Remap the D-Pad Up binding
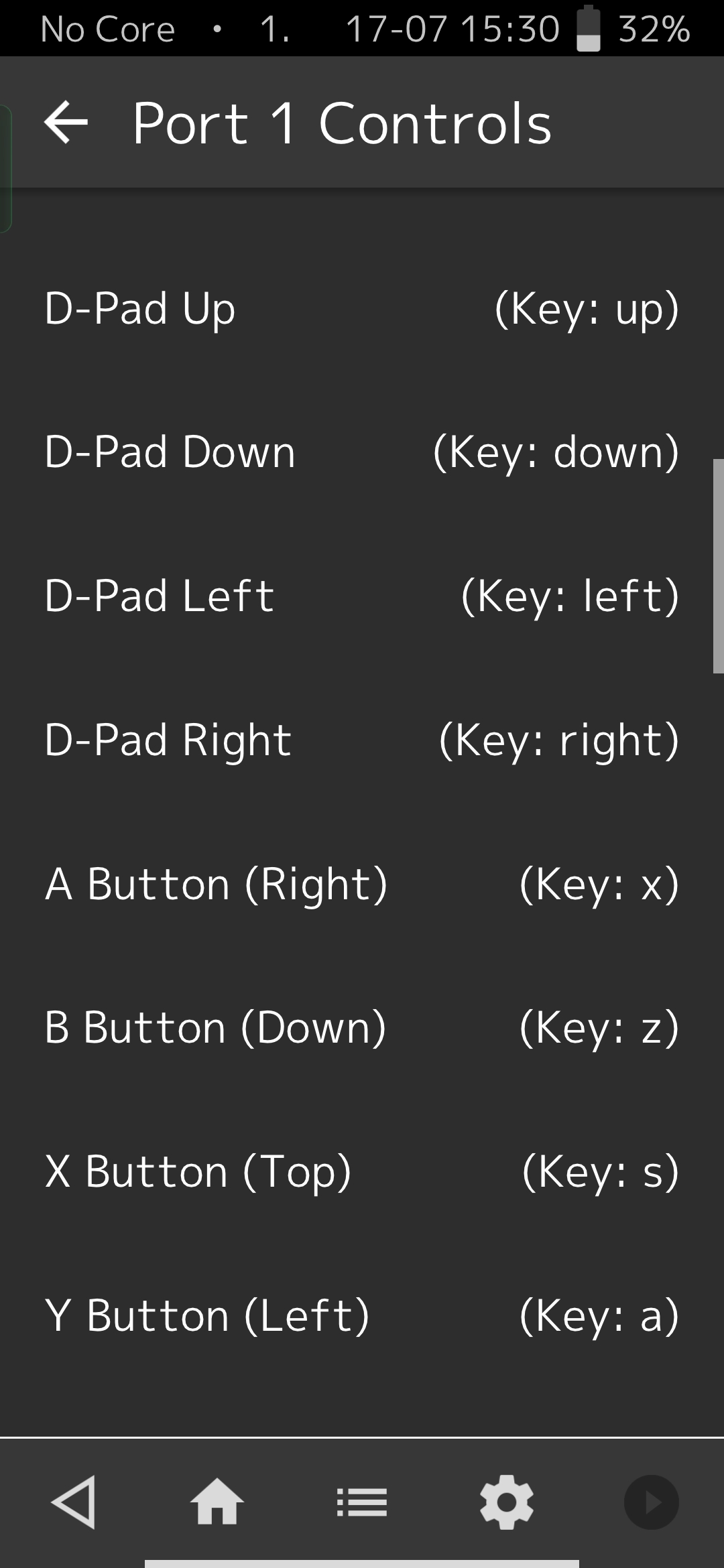This screenshot has width=724, height=1568. pyautogui.click(x=362, y=308)
